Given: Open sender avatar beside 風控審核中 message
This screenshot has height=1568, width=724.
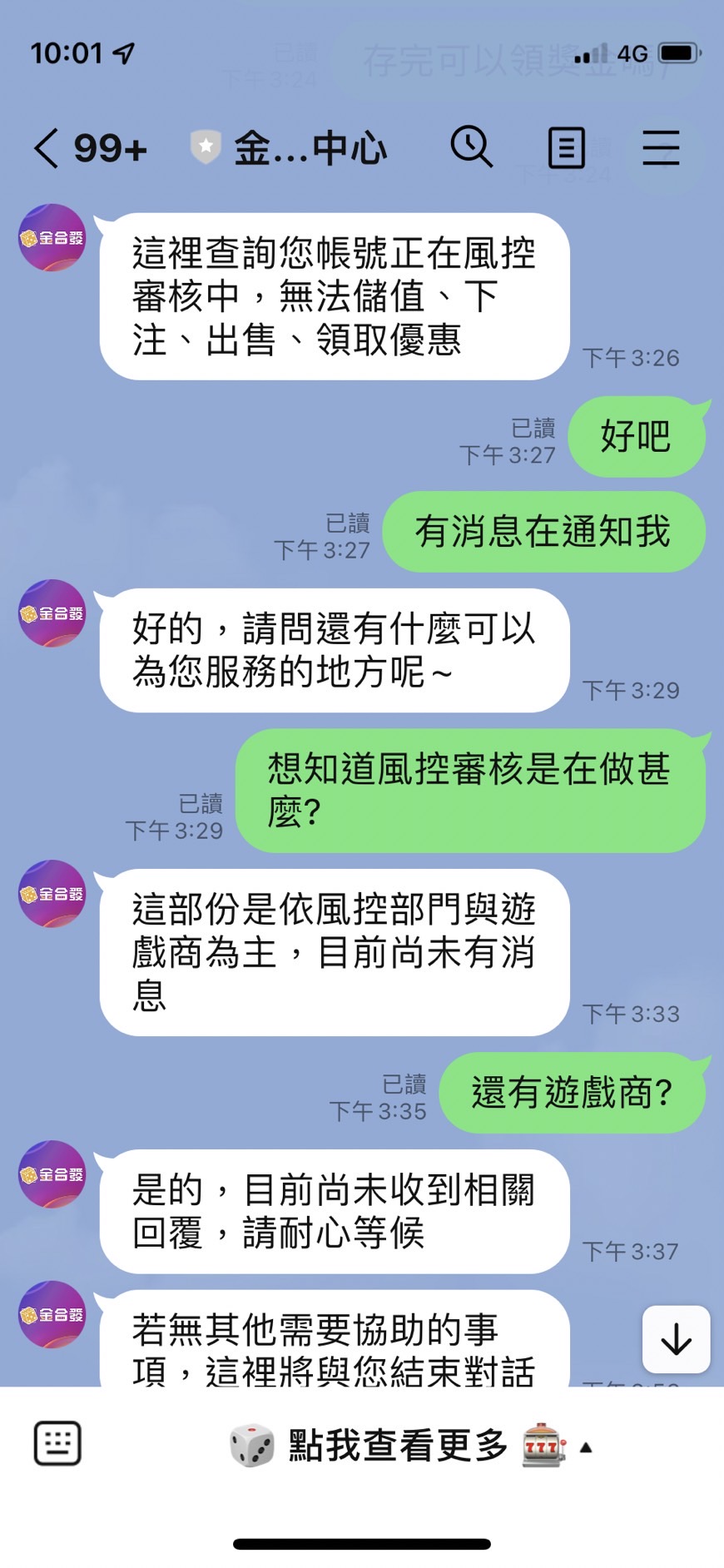Looking at the screenshot, I should pyautogui.click(x=52, y=238).
